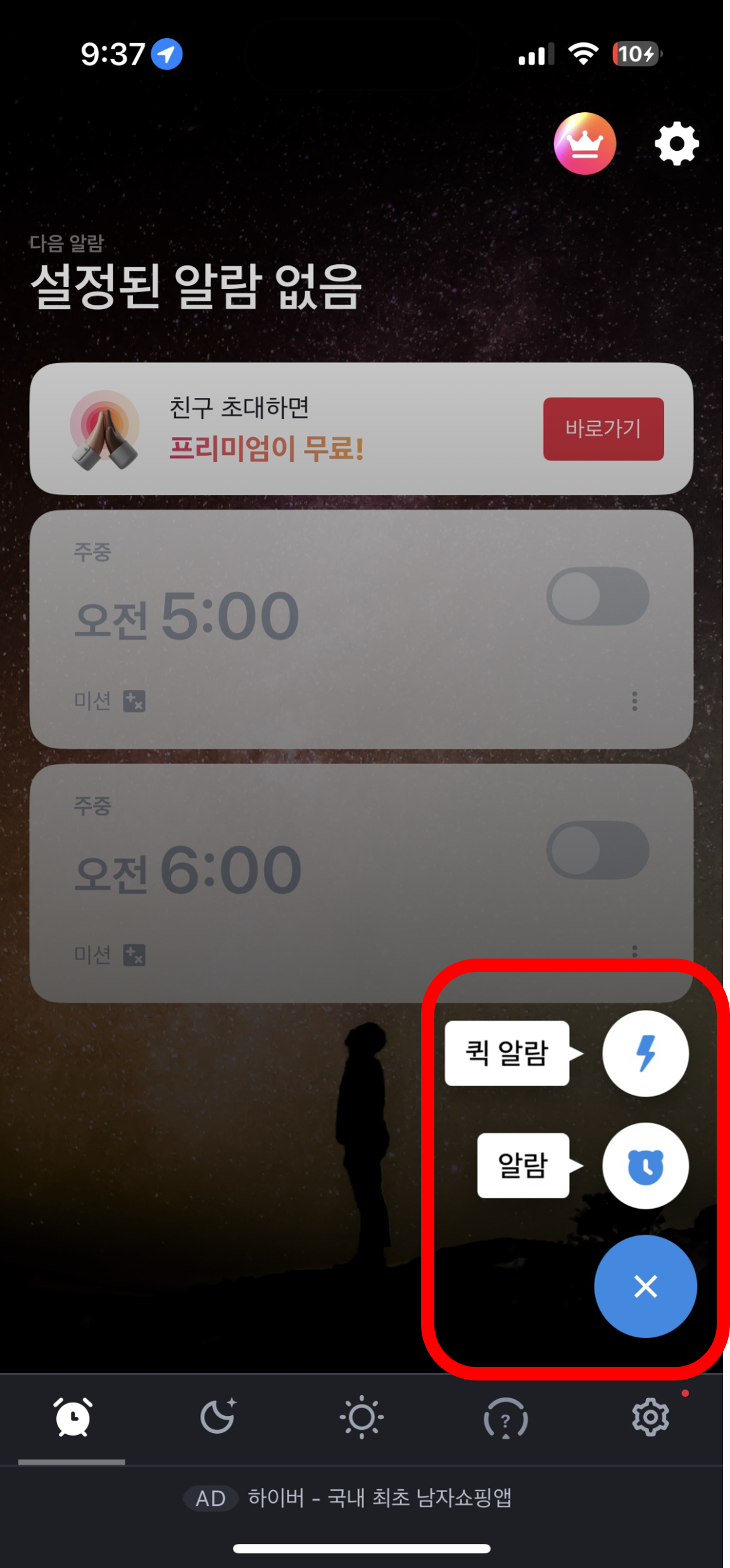Screen dimensions: 730x1568
Task: Tap the settings gear at top right
Action: 676,144
